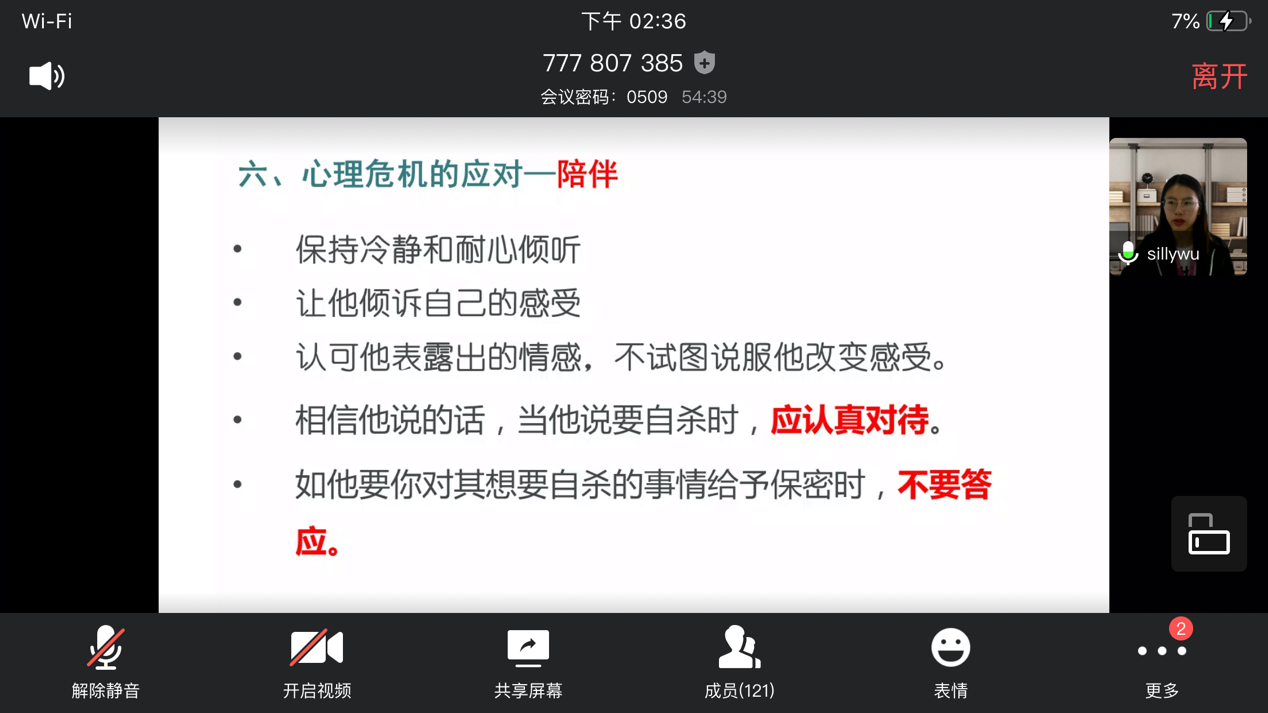Start screen sharing with 共享屏幕
The width and height of the screenshot is (1268, 713).
pyautogui.click(x=528, y=662)
